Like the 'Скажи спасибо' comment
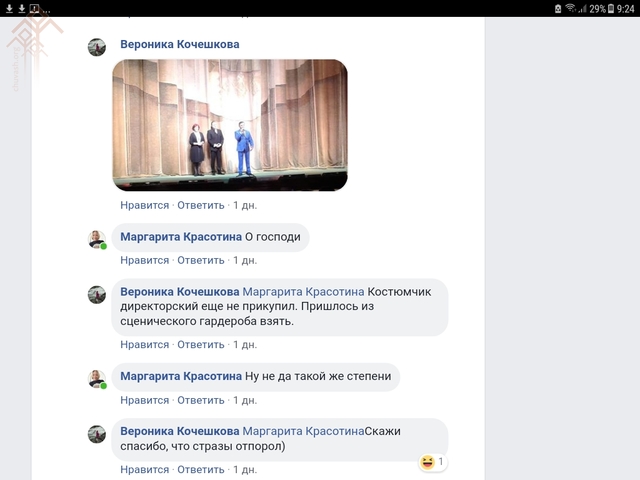The width and height of the screenshot is (640, 480). click(x=145, y=470)
